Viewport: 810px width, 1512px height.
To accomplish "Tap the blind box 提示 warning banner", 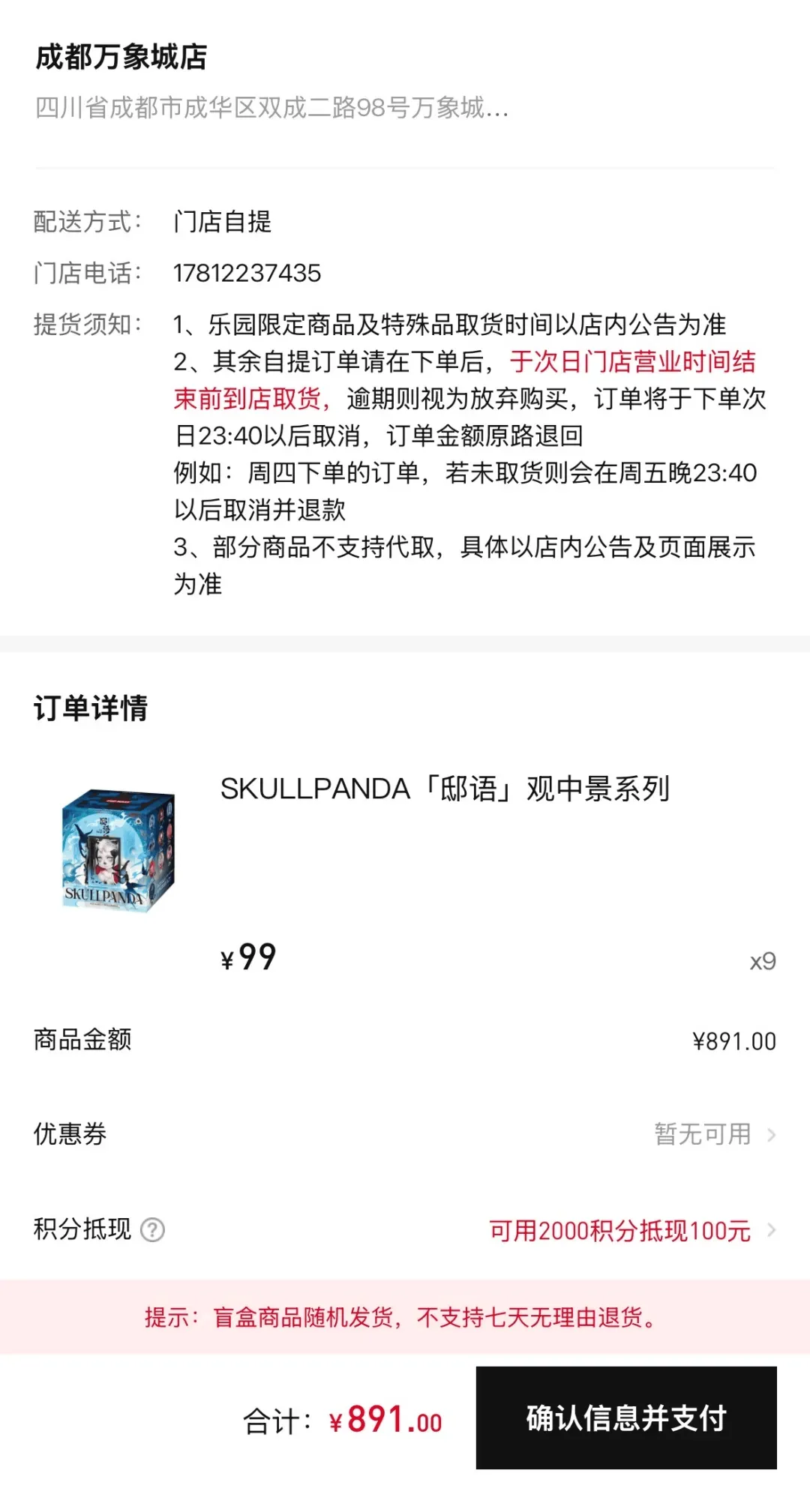I will [x=405, y=1318].
